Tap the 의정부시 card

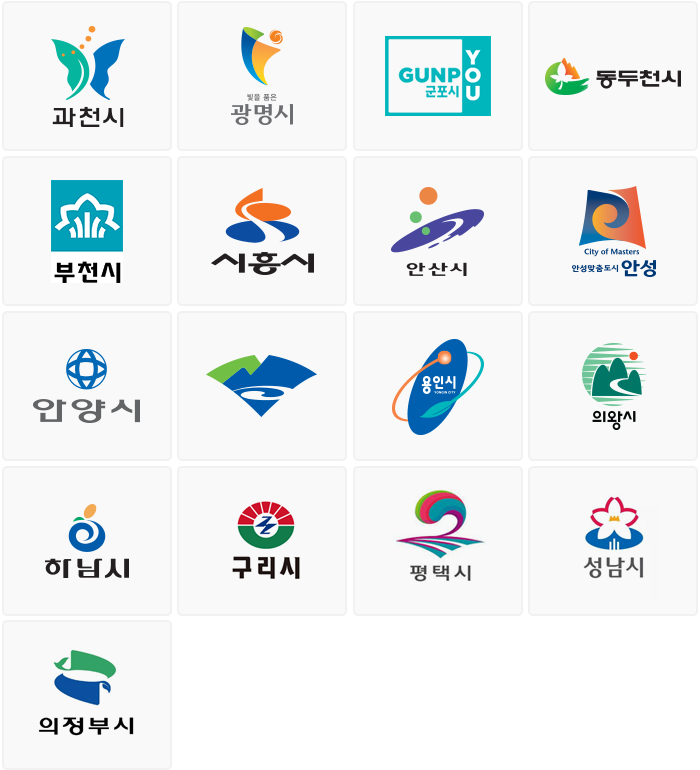click(87, 695)
